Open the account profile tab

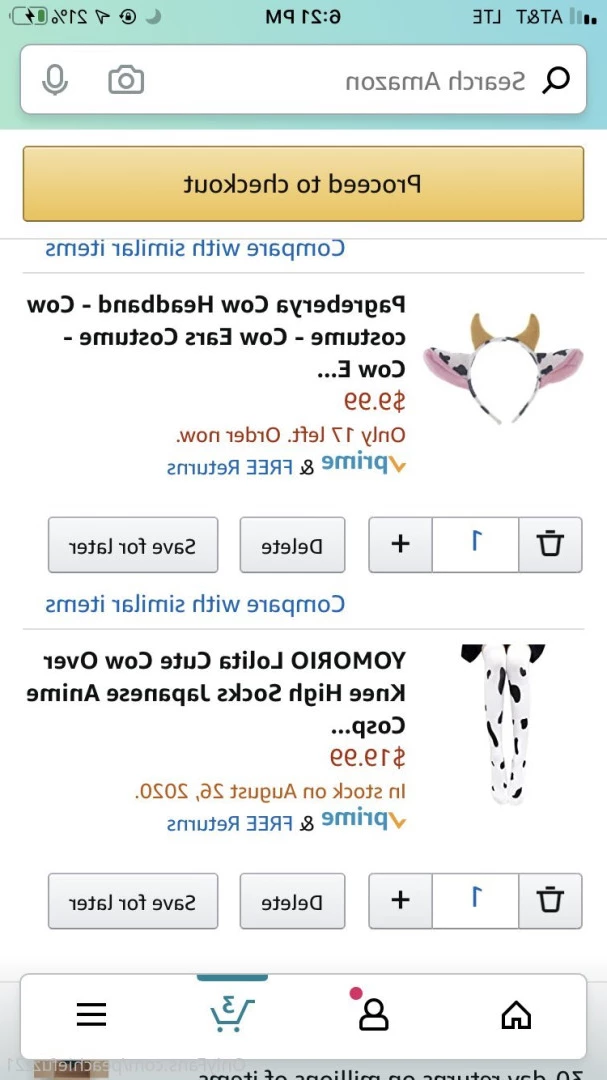373,1014
